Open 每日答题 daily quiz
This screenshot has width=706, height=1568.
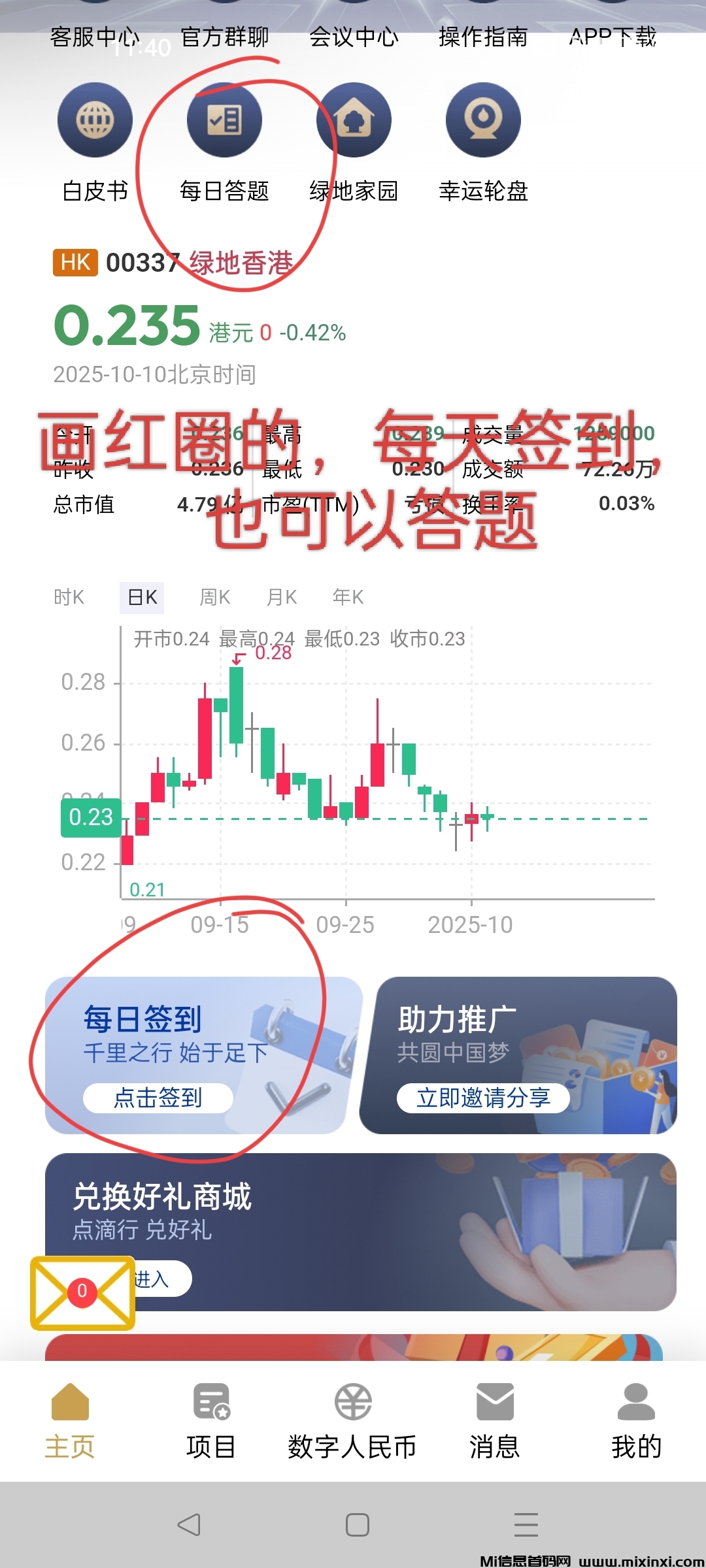click(224, 120)
